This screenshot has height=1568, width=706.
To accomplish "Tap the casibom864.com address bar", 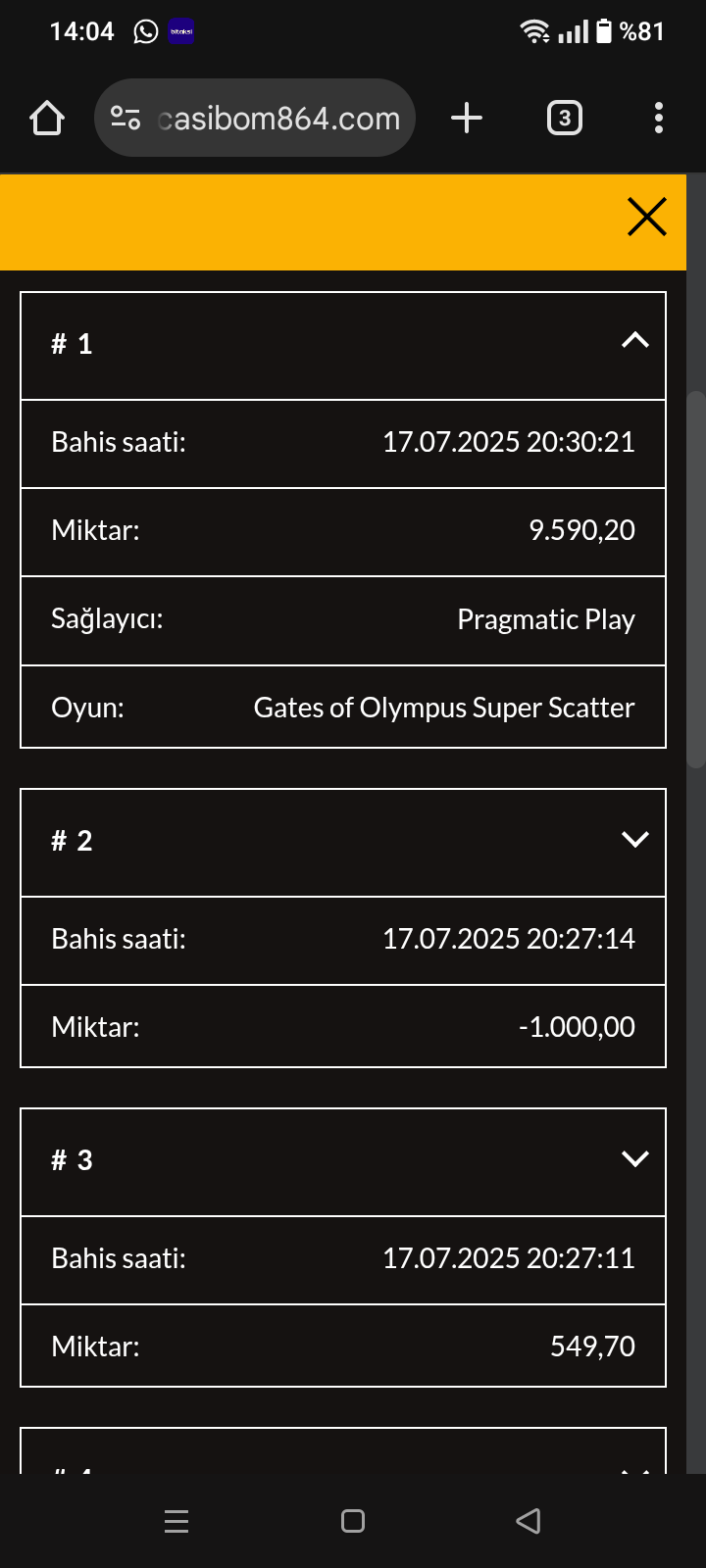I will (279, 119).
